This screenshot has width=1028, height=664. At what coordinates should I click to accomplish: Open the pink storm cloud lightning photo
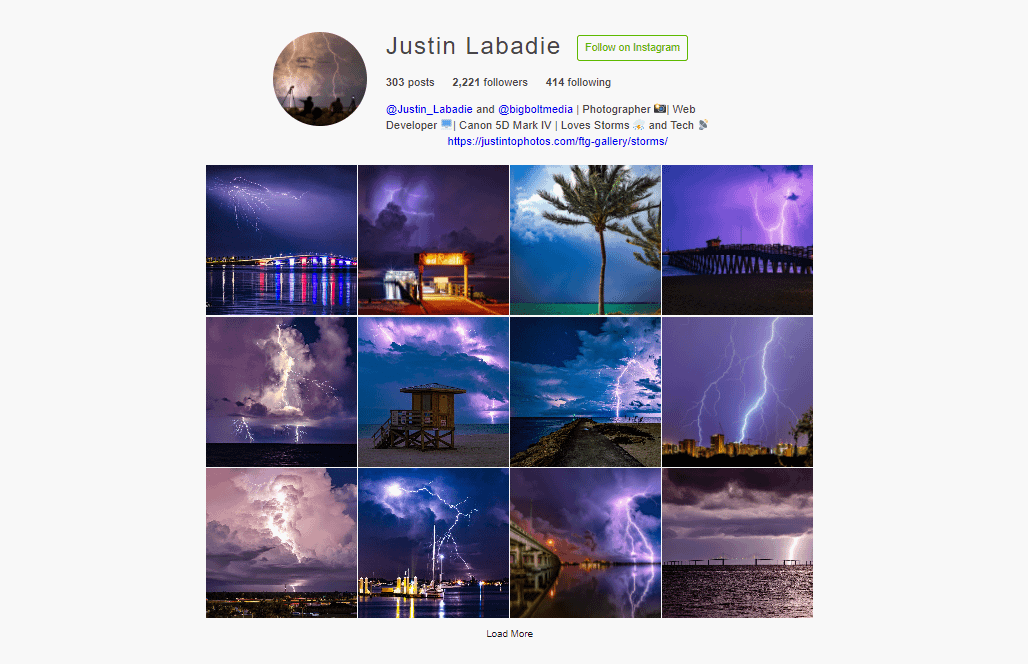[x=281, y=543]
